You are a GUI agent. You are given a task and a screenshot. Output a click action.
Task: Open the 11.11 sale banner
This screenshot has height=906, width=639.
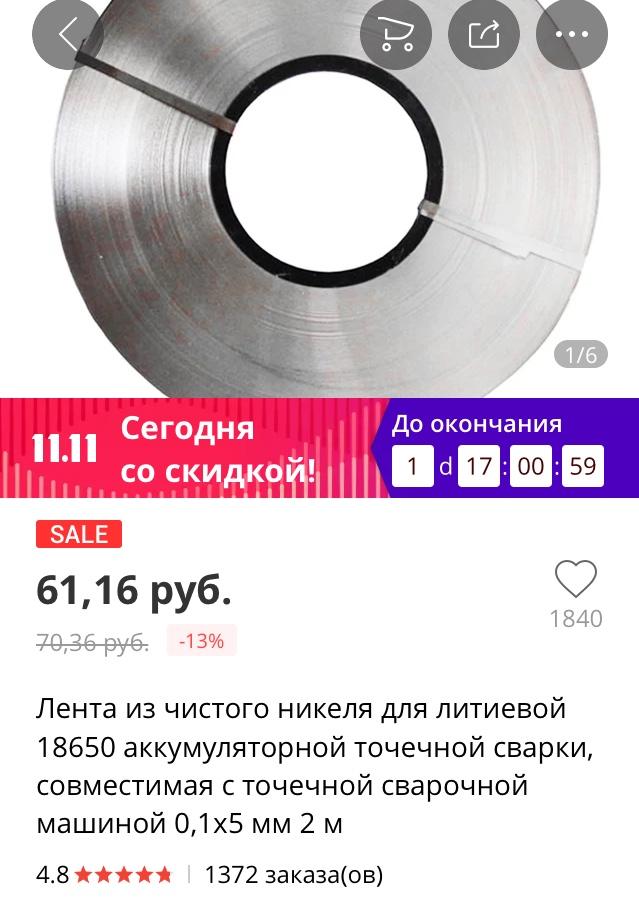point(320,448)
